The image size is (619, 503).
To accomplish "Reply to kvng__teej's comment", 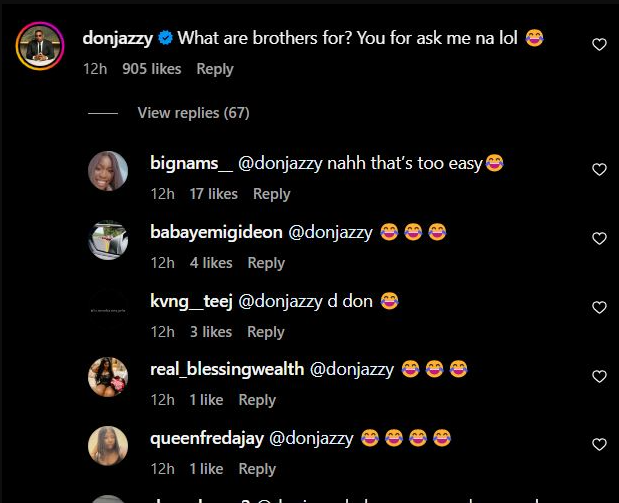I will click(x=265, y=332).
